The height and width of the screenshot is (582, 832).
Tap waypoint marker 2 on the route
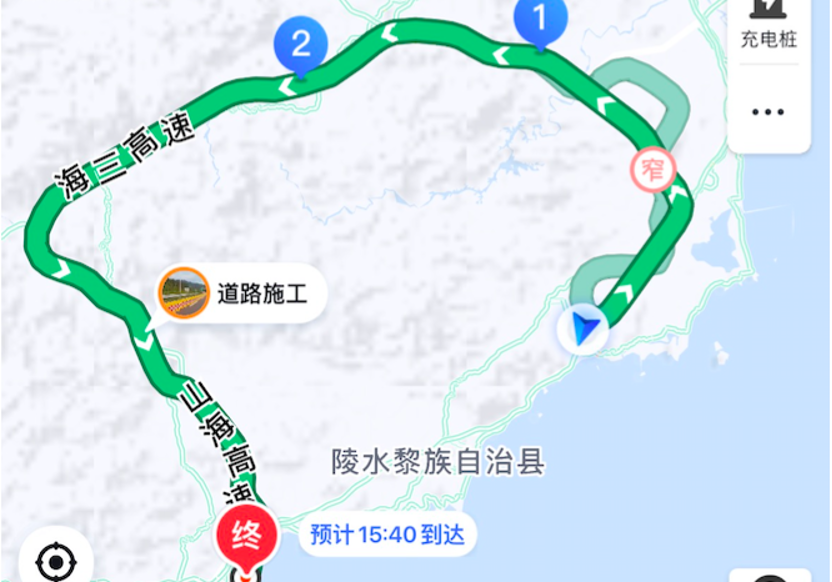298,45
